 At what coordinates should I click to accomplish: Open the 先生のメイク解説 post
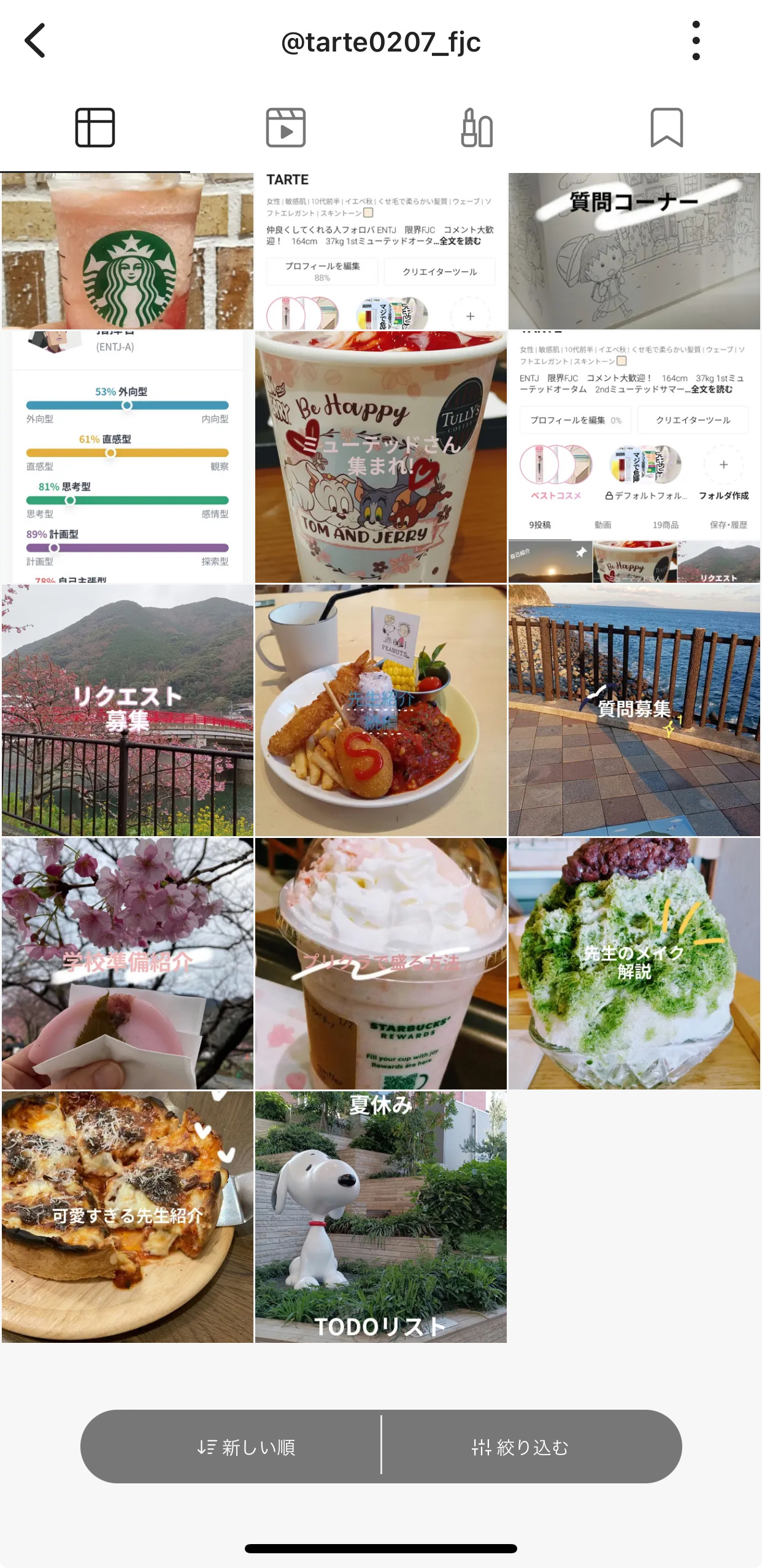(634, 964)
